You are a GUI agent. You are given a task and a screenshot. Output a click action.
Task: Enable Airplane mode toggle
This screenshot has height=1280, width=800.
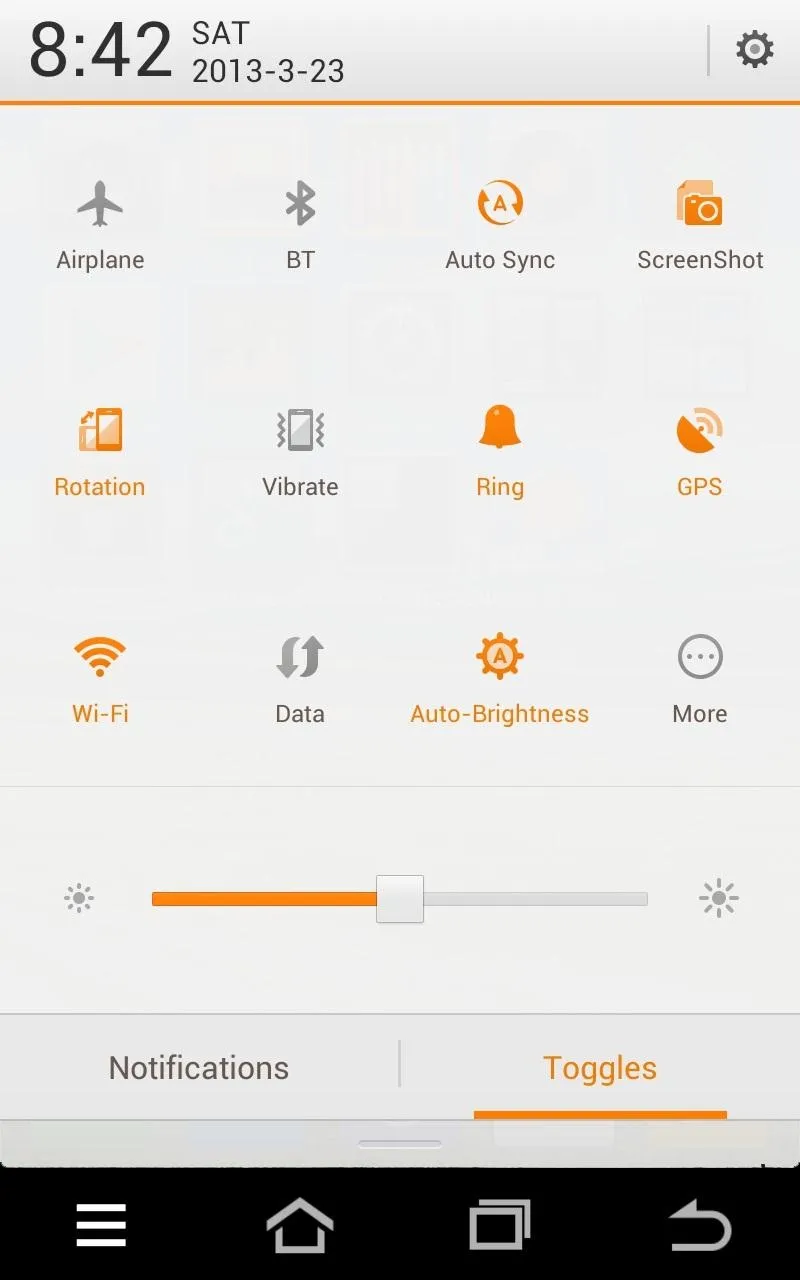(100, 226)
